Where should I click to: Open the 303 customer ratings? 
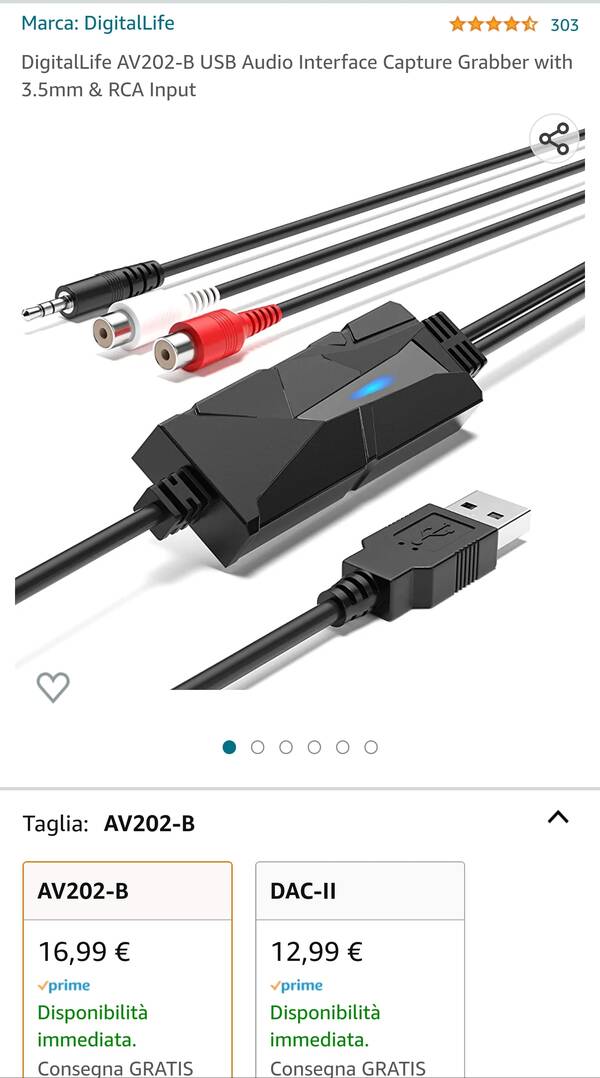click(x=564, y=24)
